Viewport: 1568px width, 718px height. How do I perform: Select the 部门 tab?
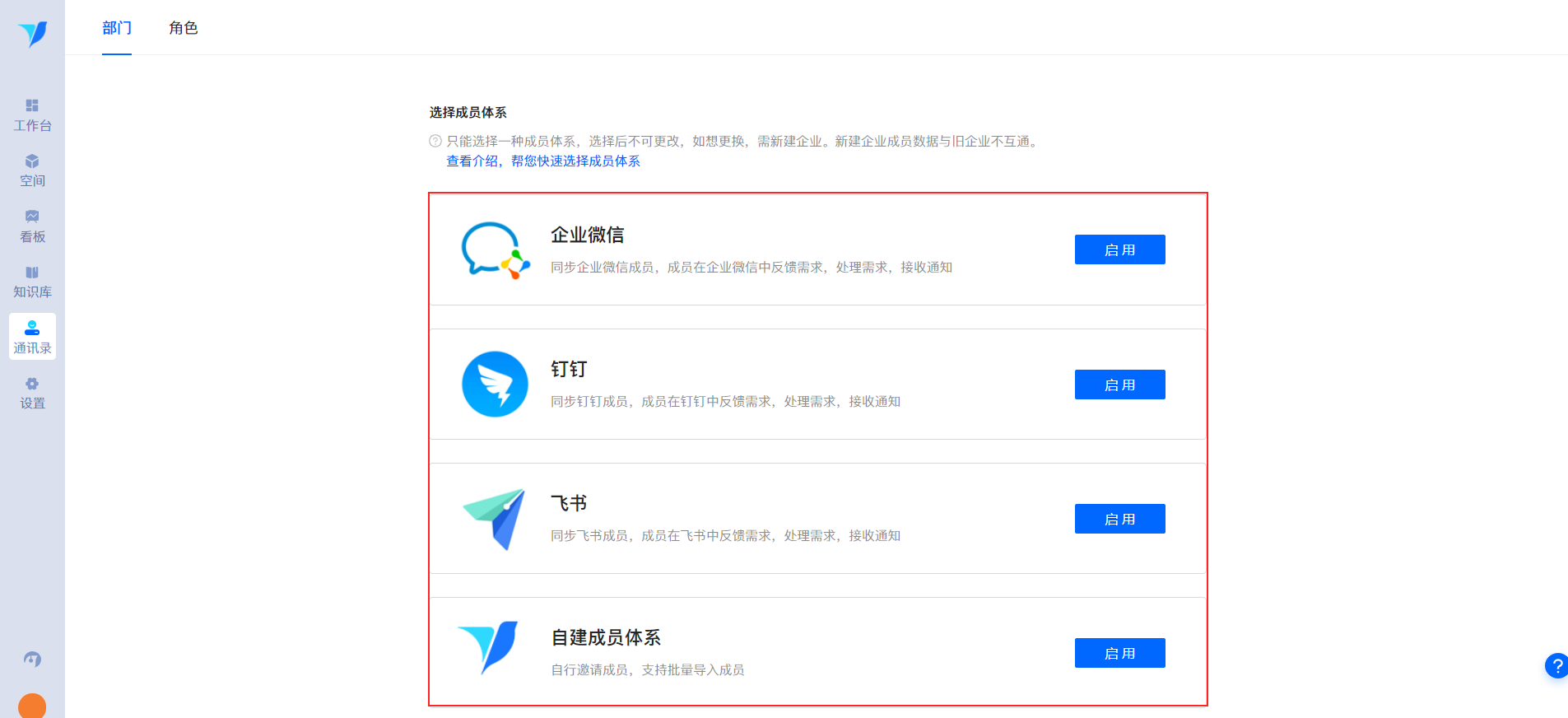117,28
